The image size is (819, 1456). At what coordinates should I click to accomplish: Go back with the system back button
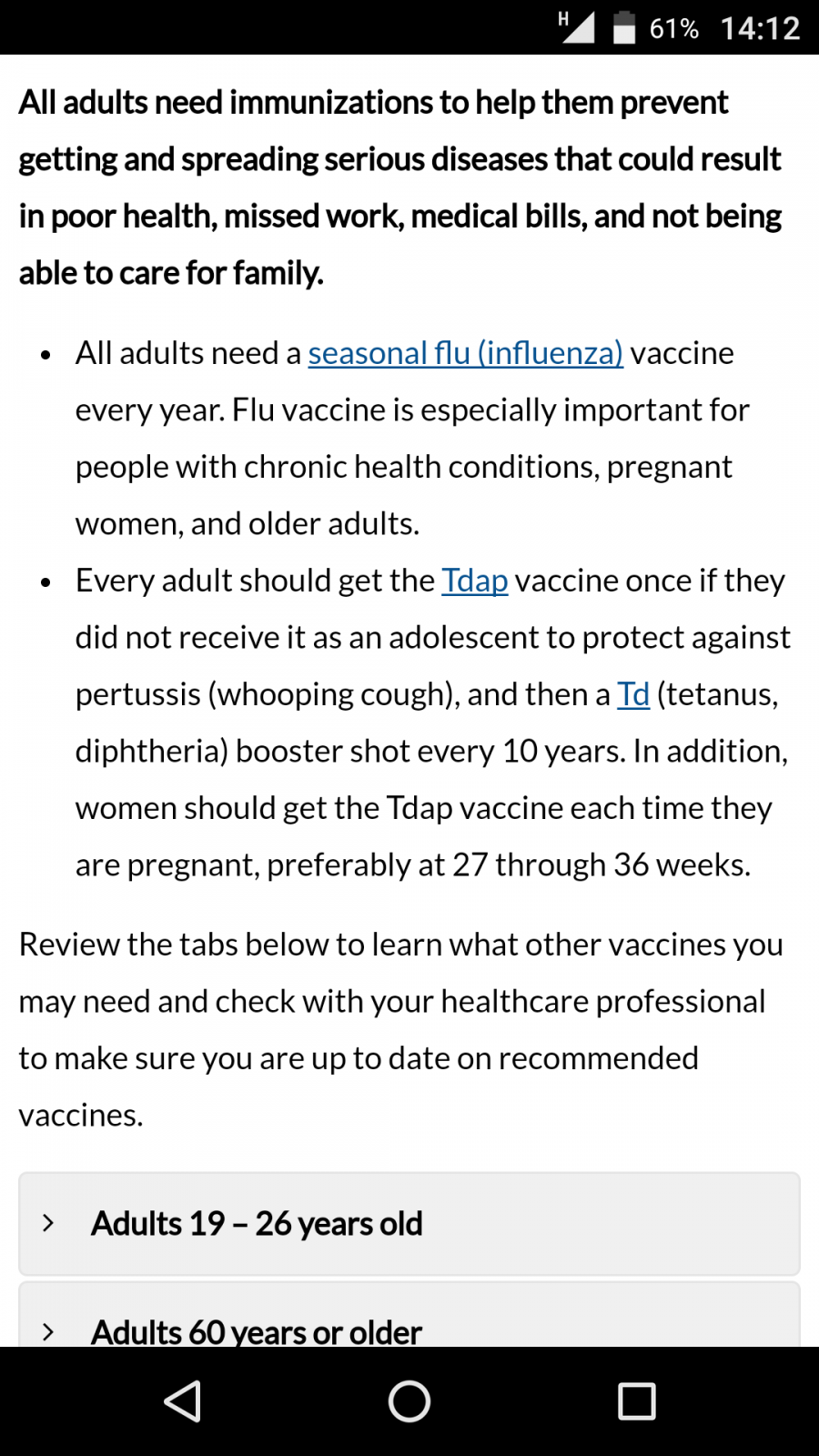tap(182, 1401)
